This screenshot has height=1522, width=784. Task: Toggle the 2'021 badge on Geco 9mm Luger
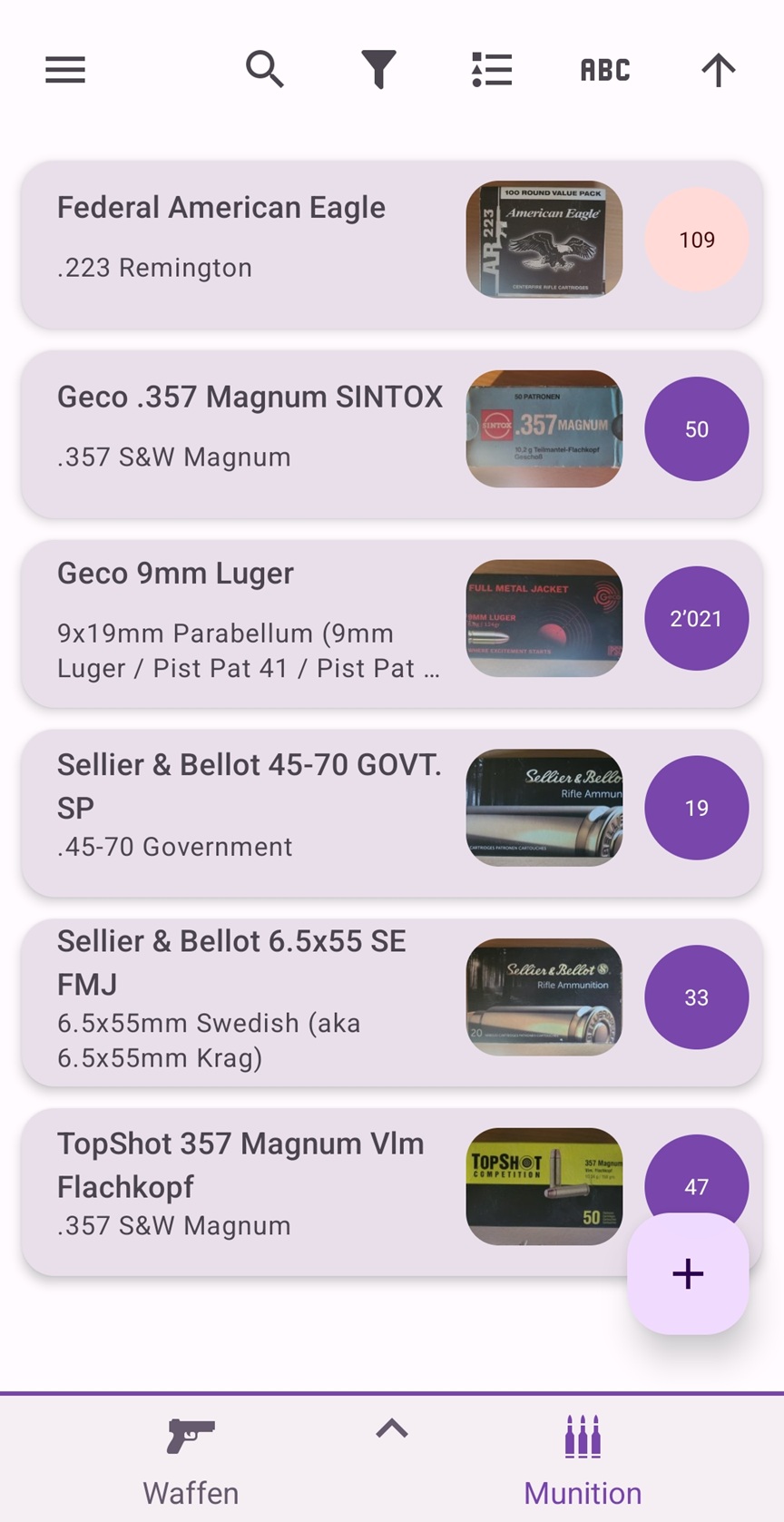pos(696,618)
